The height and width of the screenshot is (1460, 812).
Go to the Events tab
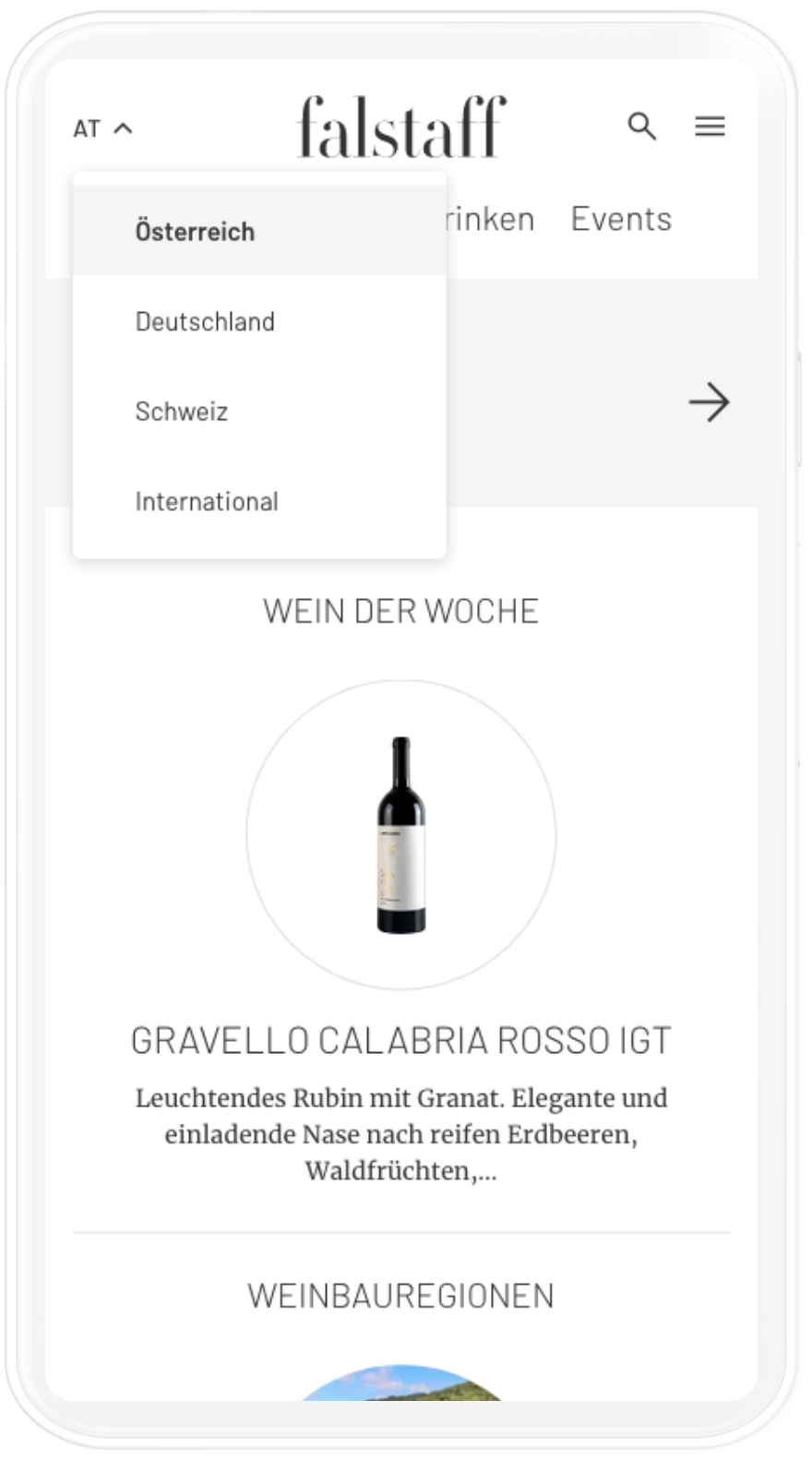pyautogui.click(x=621, y=219)
